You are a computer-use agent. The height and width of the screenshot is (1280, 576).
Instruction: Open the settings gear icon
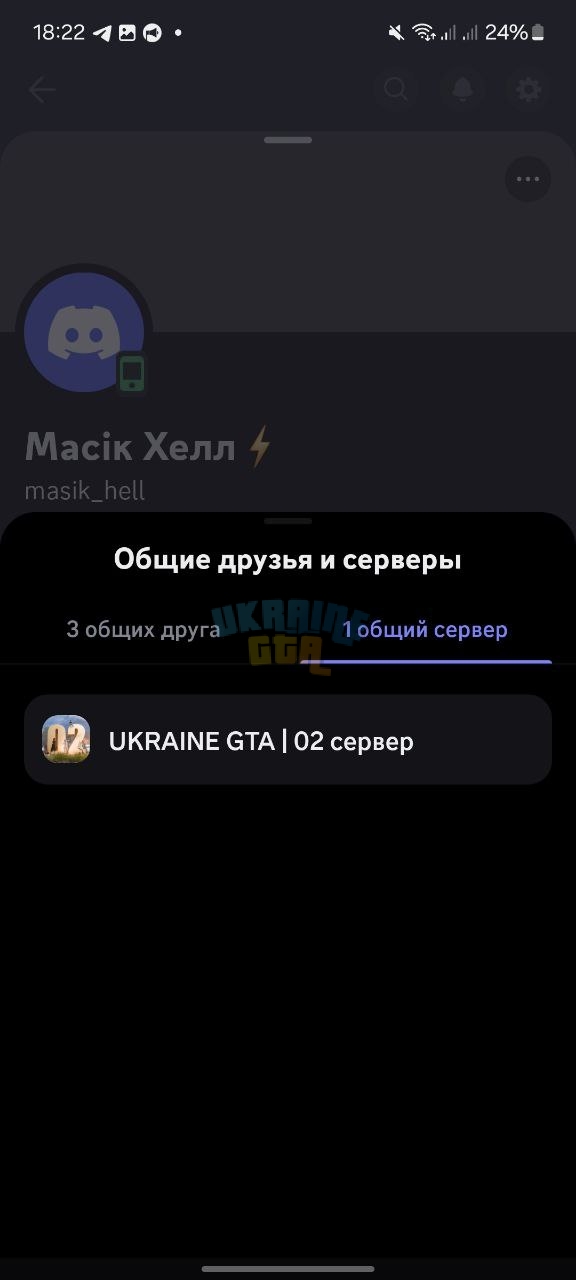tap(528, 90)
